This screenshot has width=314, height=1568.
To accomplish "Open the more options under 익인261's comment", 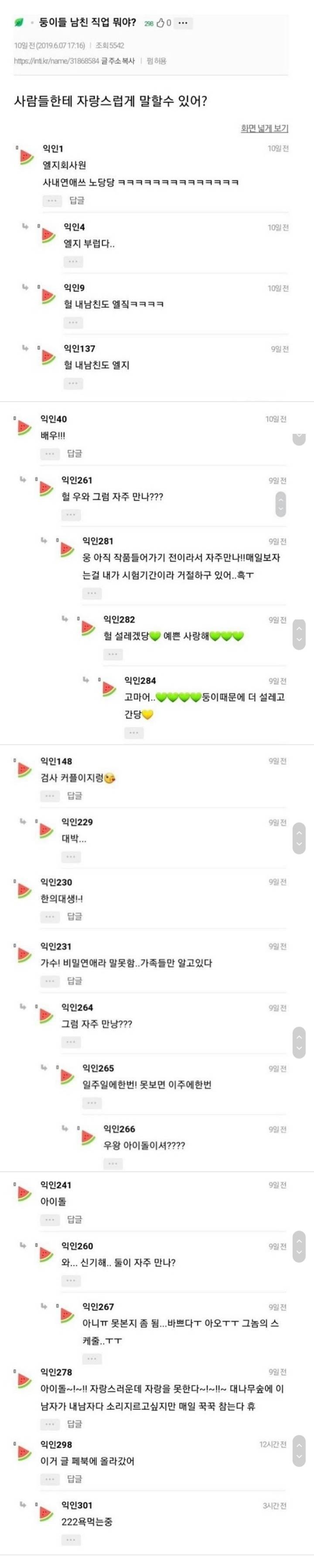I will tap(71, 515).
